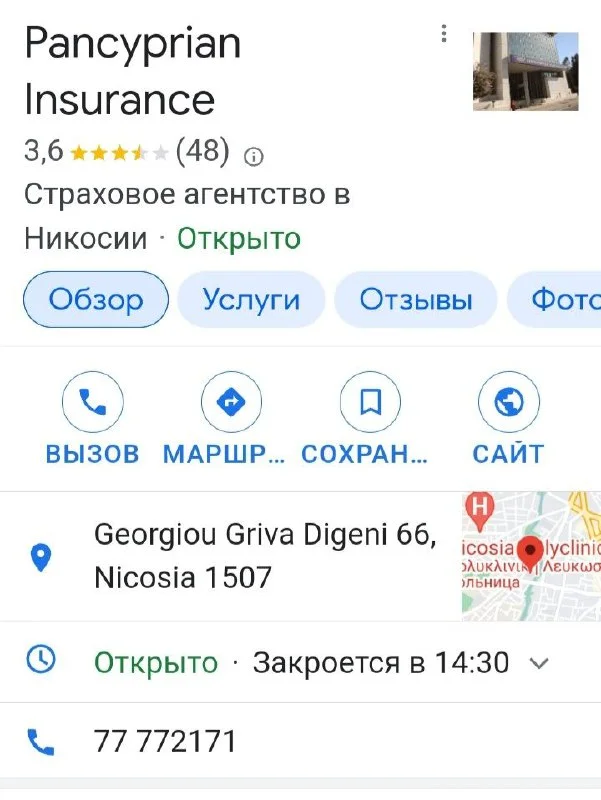Switch to the Фото tab
This screenshot has height=800, width=601.
[562, 299]
